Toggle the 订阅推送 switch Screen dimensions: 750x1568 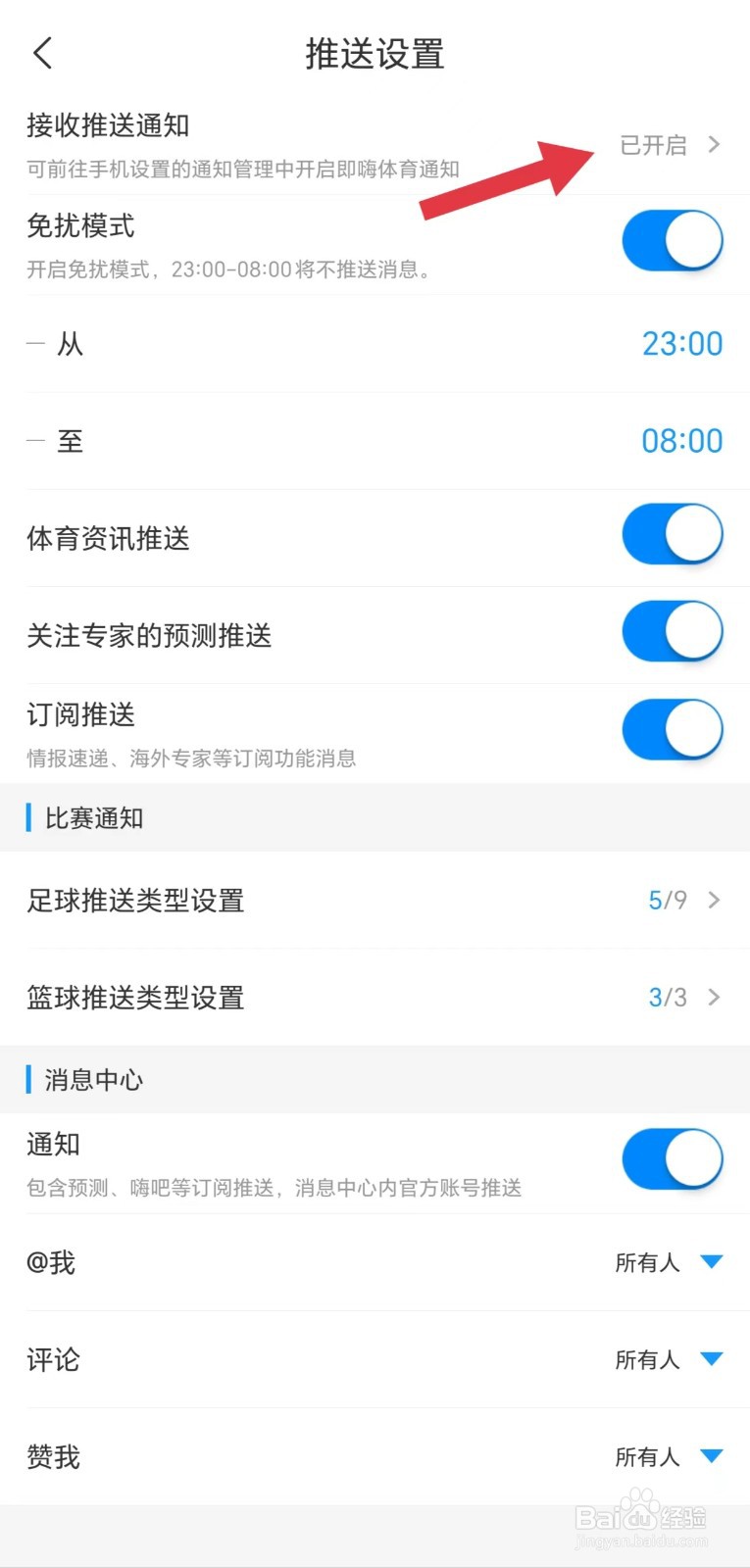coord(673,729)
